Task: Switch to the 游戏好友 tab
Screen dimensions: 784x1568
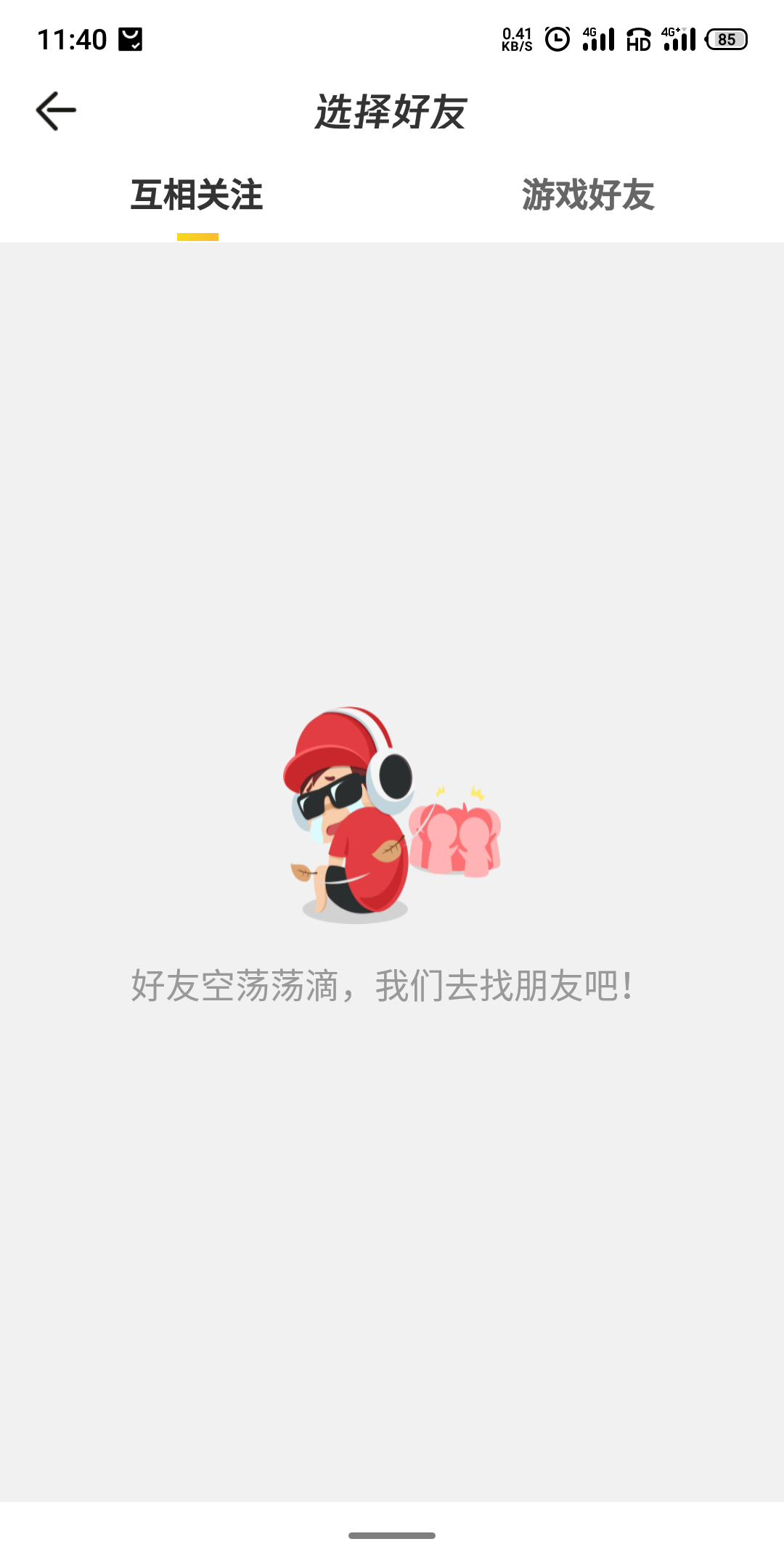Action: pyautogui.click(x=588, y=195)
